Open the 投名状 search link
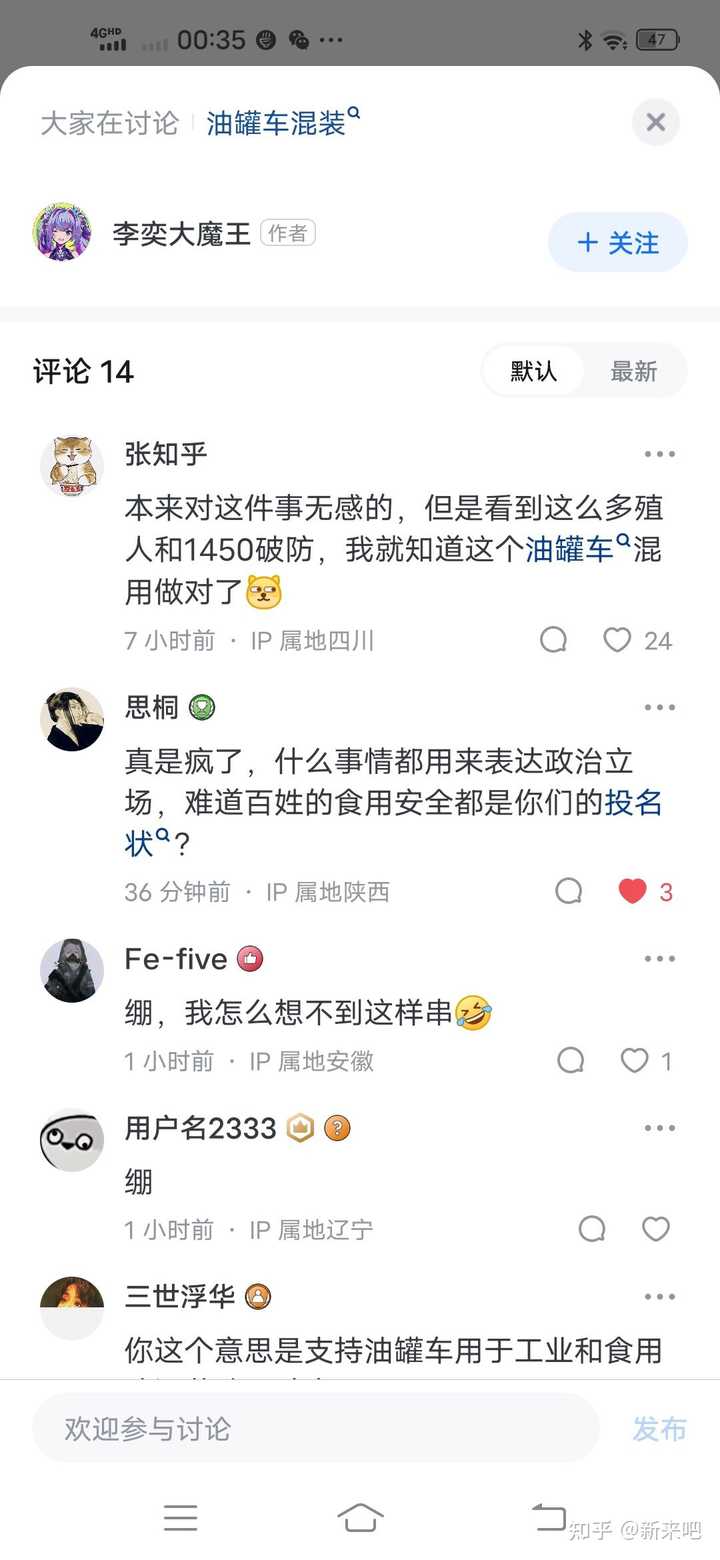The image size is (720, 1560). pos(633,803)
